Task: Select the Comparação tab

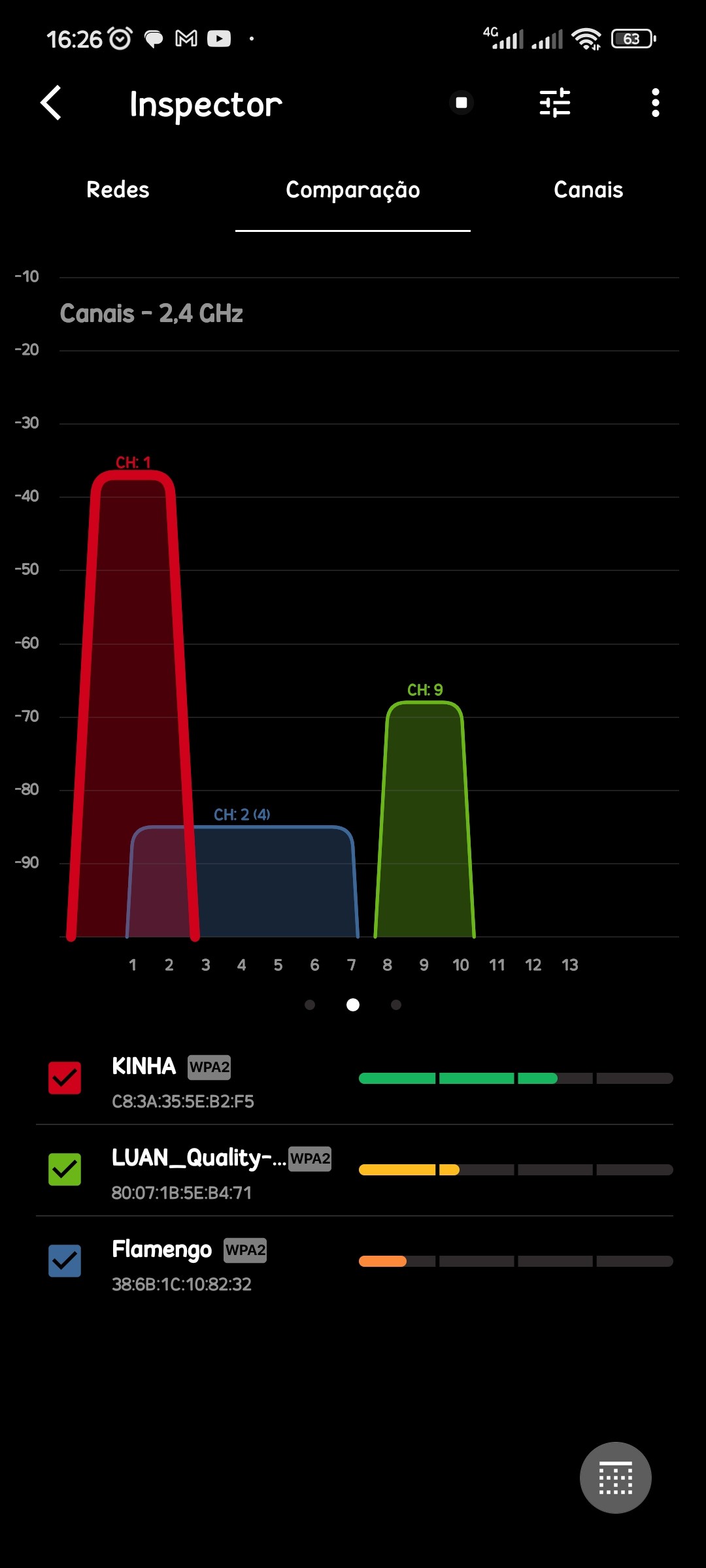Action: [352, 189]
